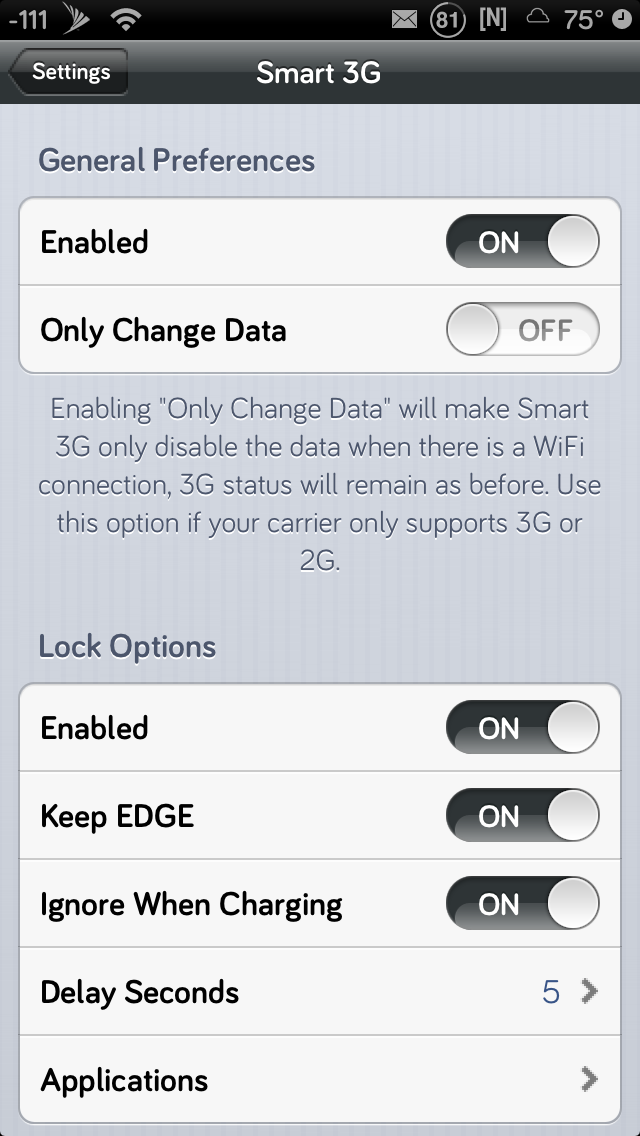Enable the Only Change Data switch
The image size is (640, 1136).
523,330
